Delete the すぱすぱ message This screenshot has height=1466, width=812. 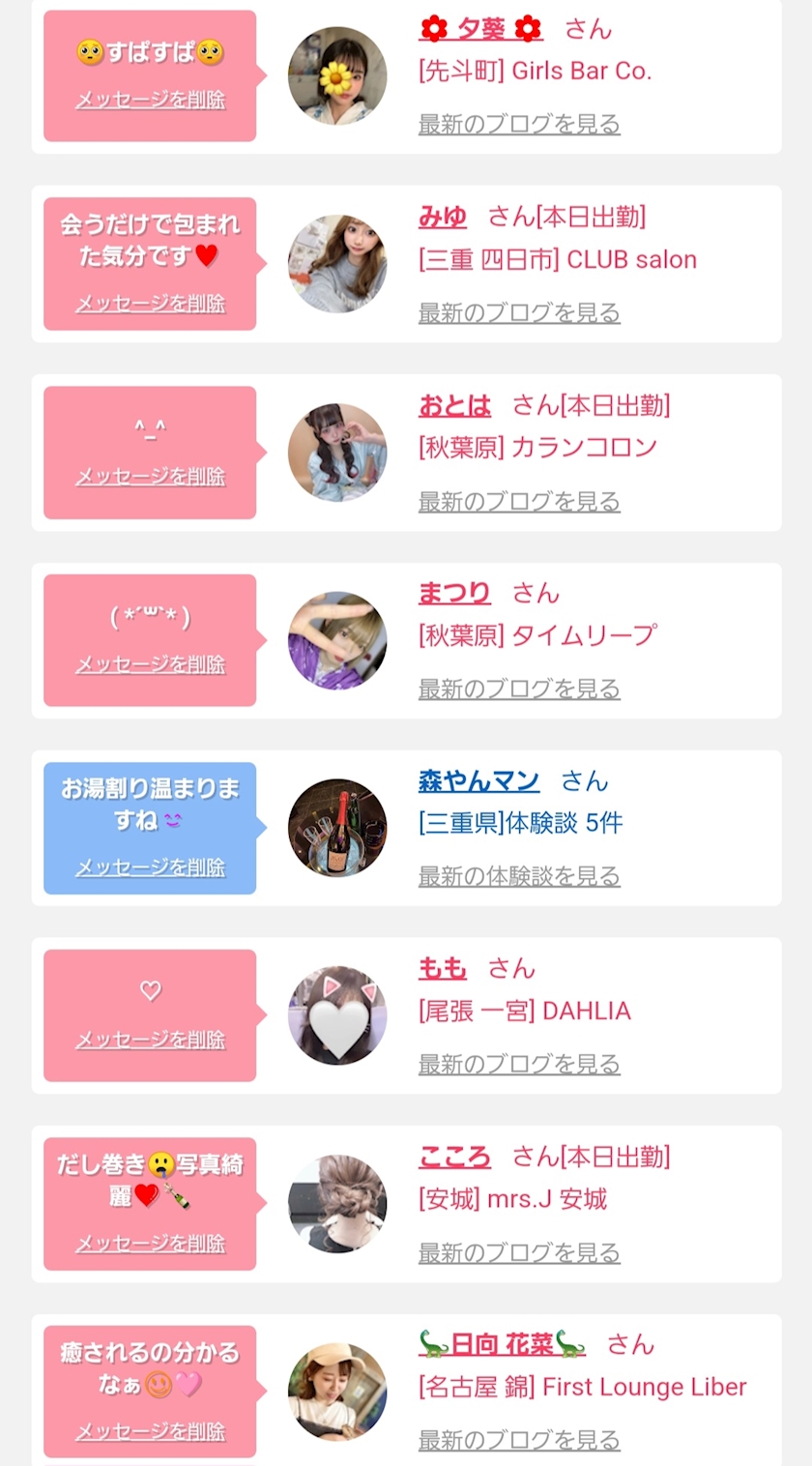[x=151, y=100]
